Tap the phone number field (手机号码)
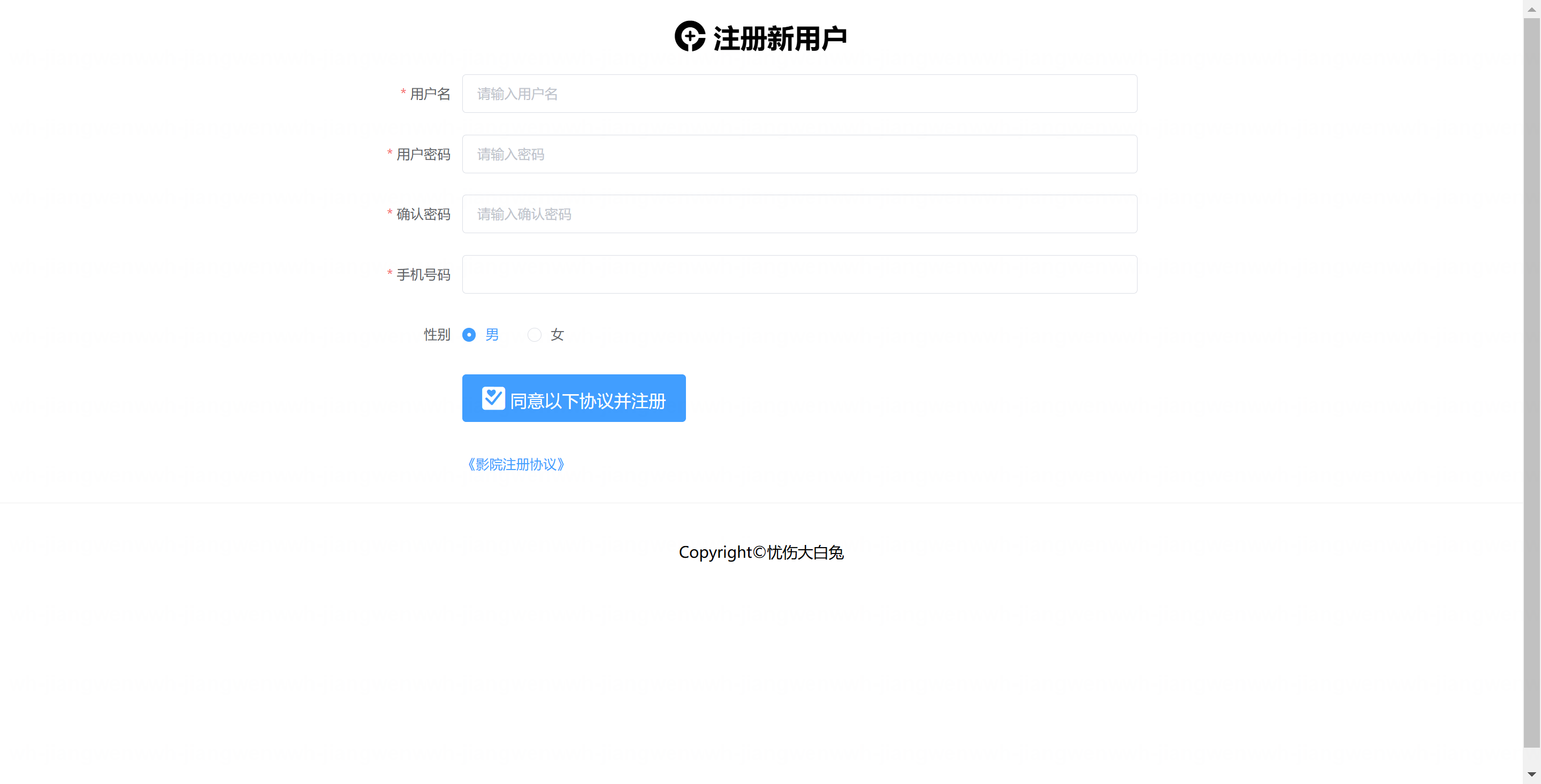 pos(799,274)
